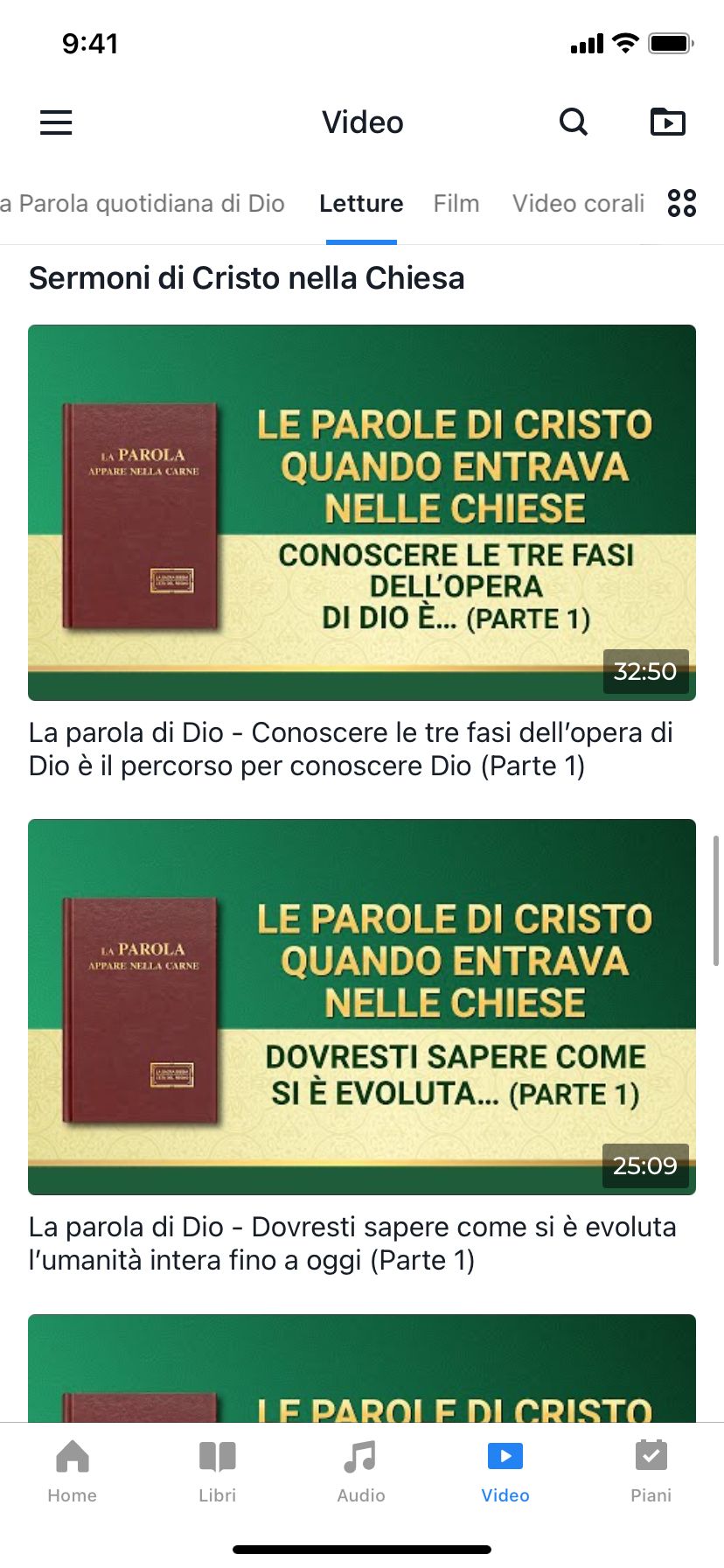Search for videos

pos(574,122)
